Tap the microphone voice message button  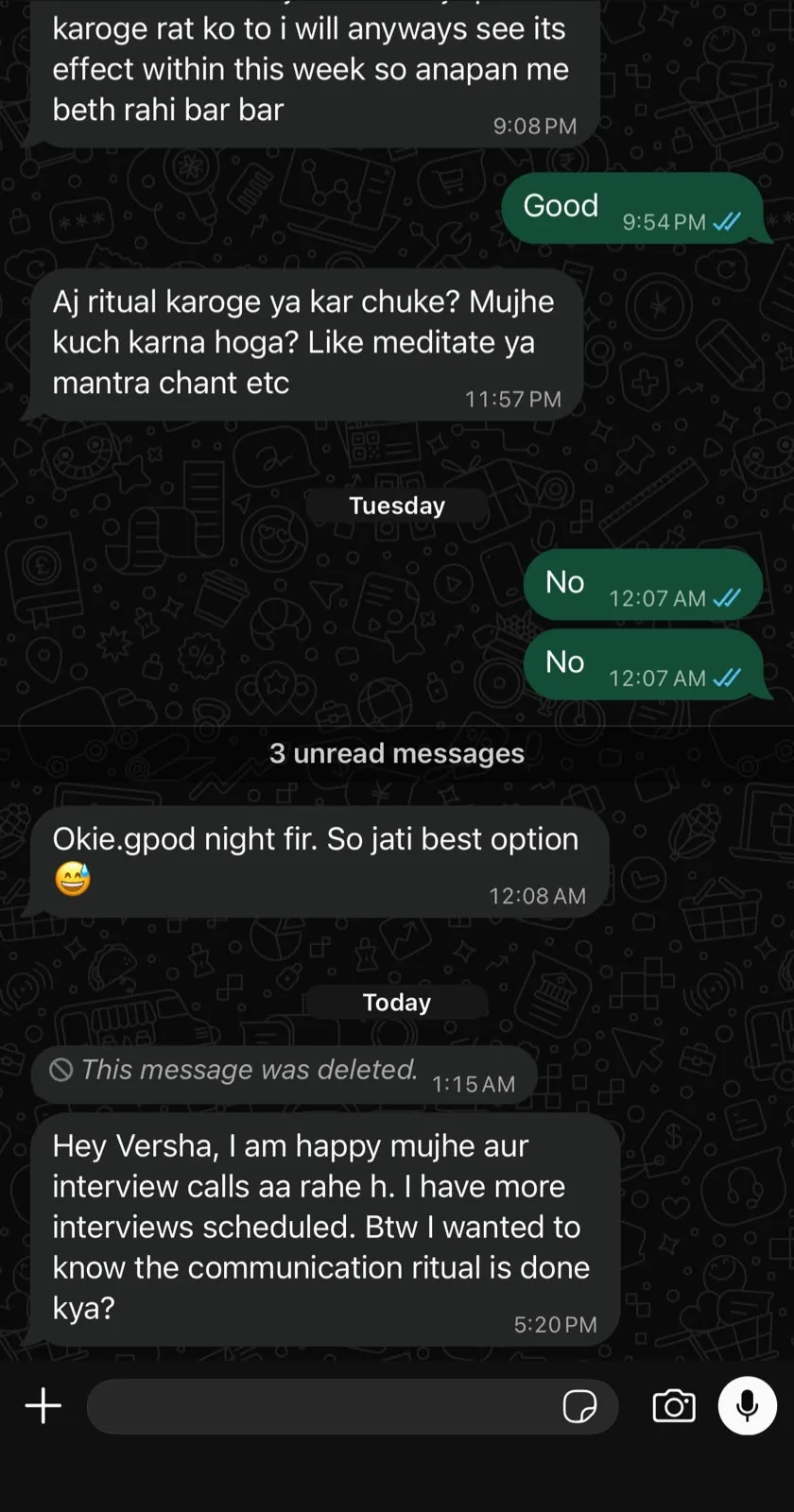coord(747,1406)
